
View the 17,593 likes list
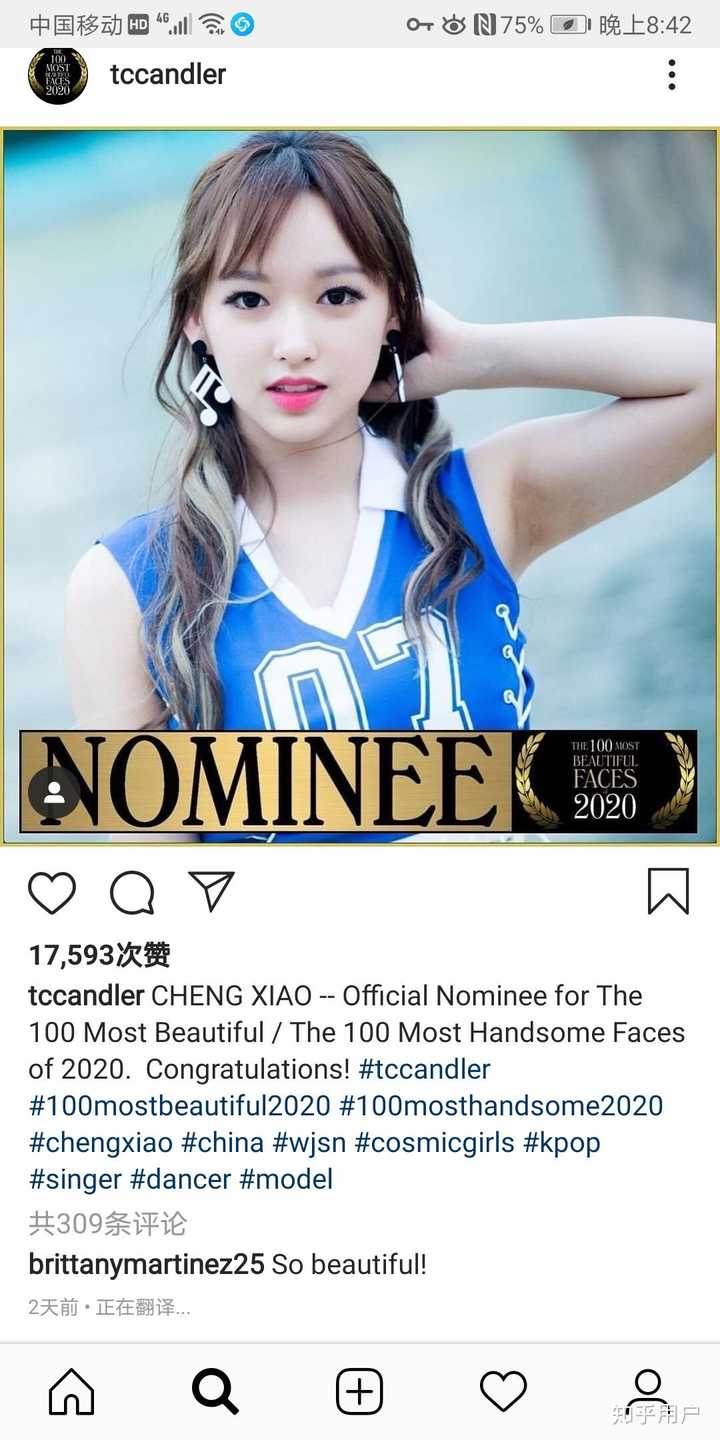[x=99, y=955]
